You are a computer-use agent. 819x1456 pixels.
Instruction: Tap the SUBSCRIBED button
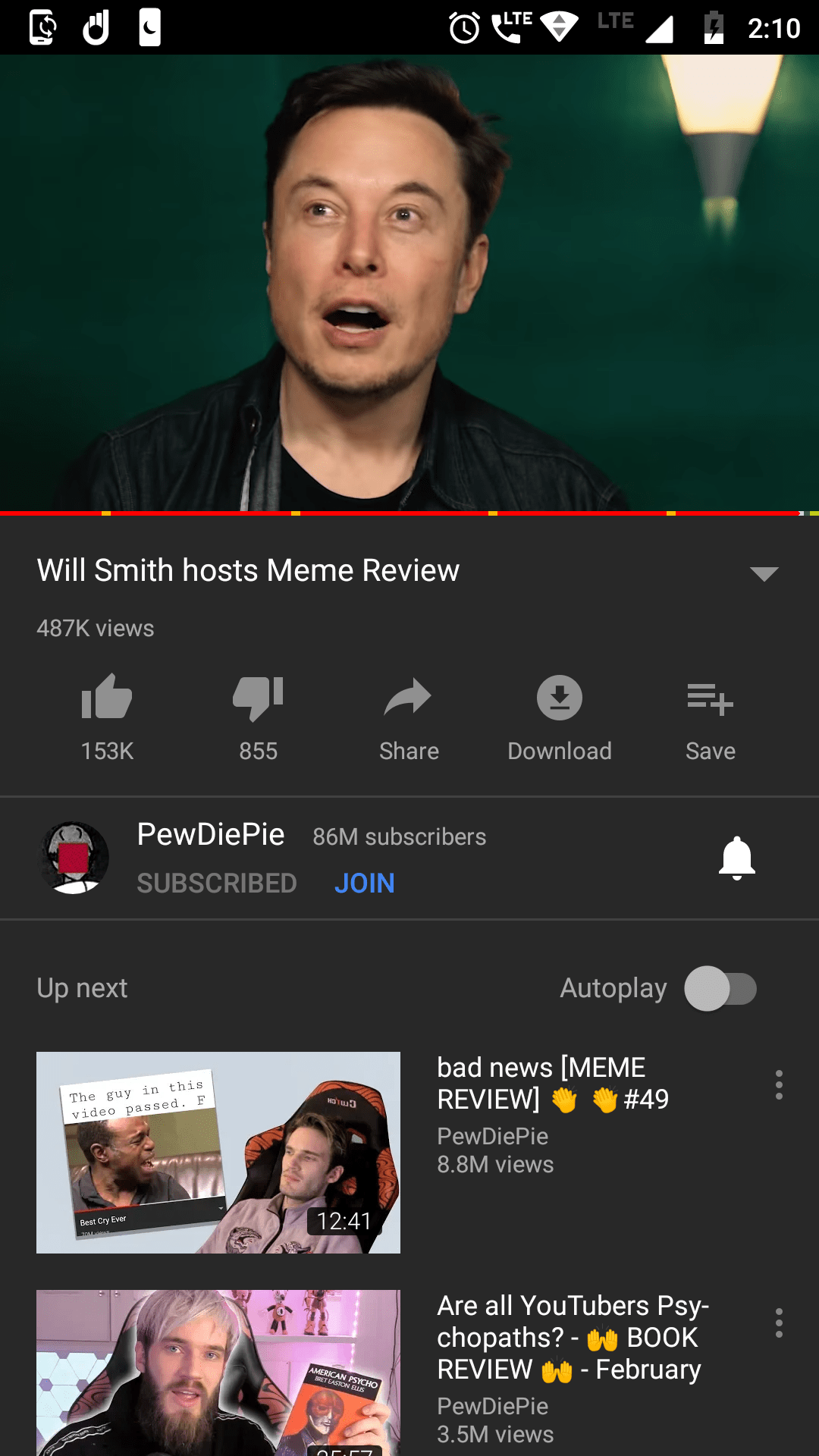217,883
